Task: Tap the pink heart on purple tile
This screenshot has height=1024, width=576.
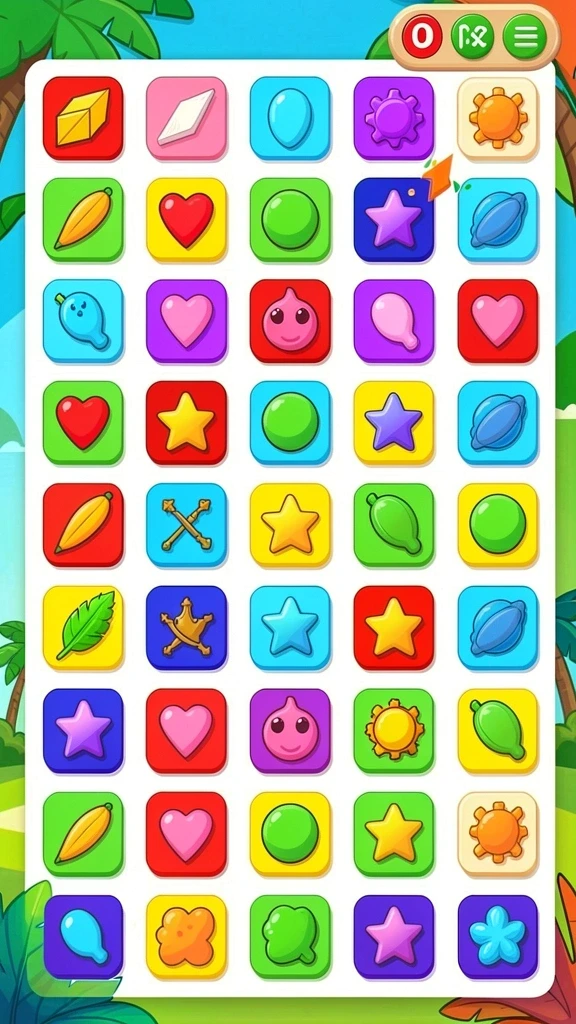Action: (x=187, y=321)
